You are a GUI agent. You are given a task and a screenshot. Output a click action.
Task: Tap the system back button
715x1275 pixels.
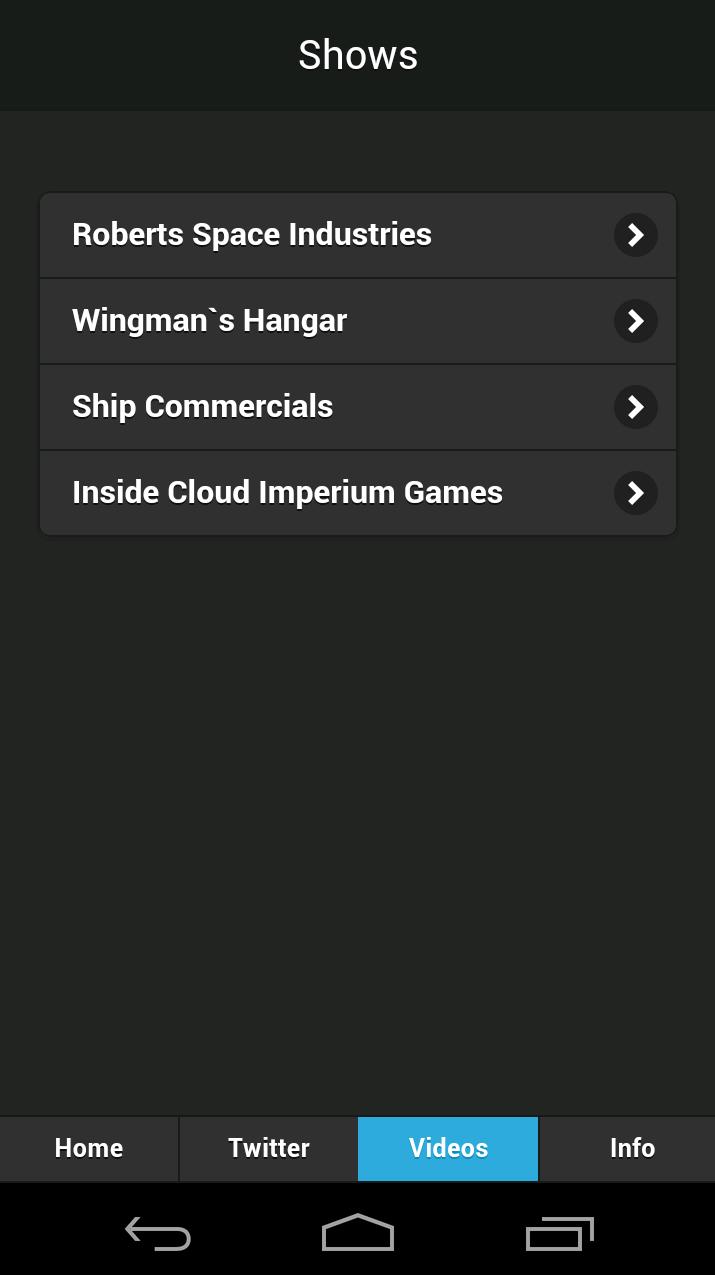[158, 1233]
